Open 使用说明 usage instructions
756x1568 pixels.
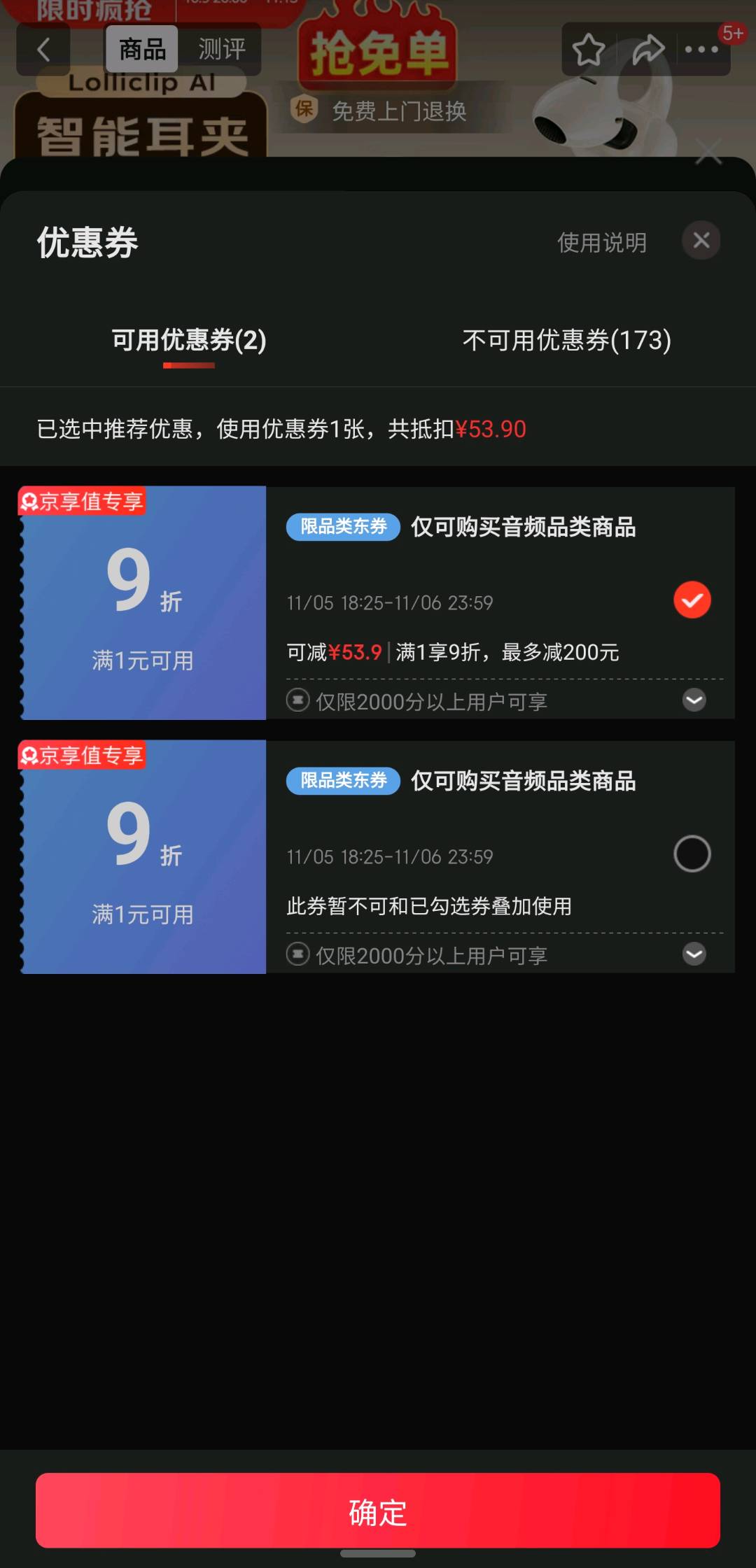click(601, 243)
